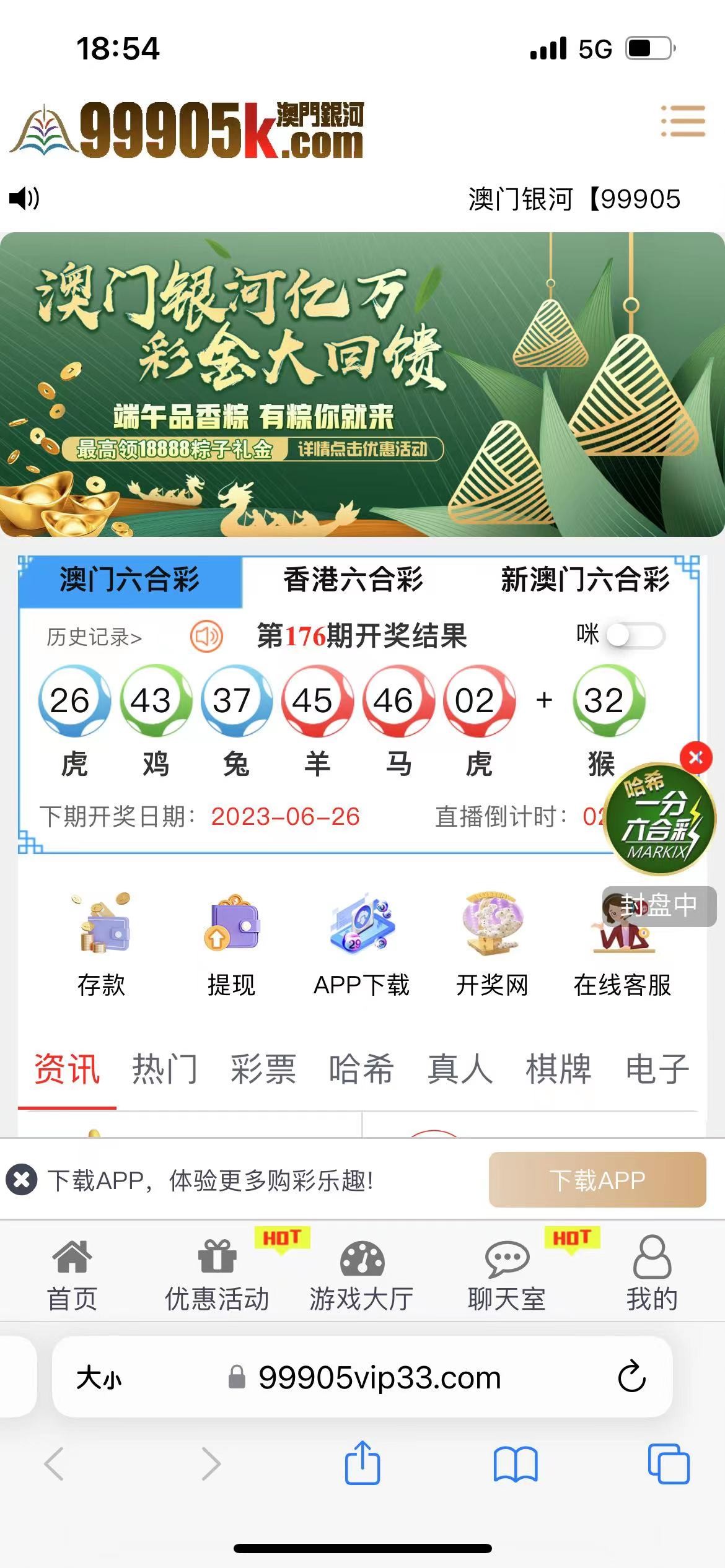Switch to 彩票 category tab
Image resolution: width=725 pixels, height=1568 pixels.
(263, 1069)
